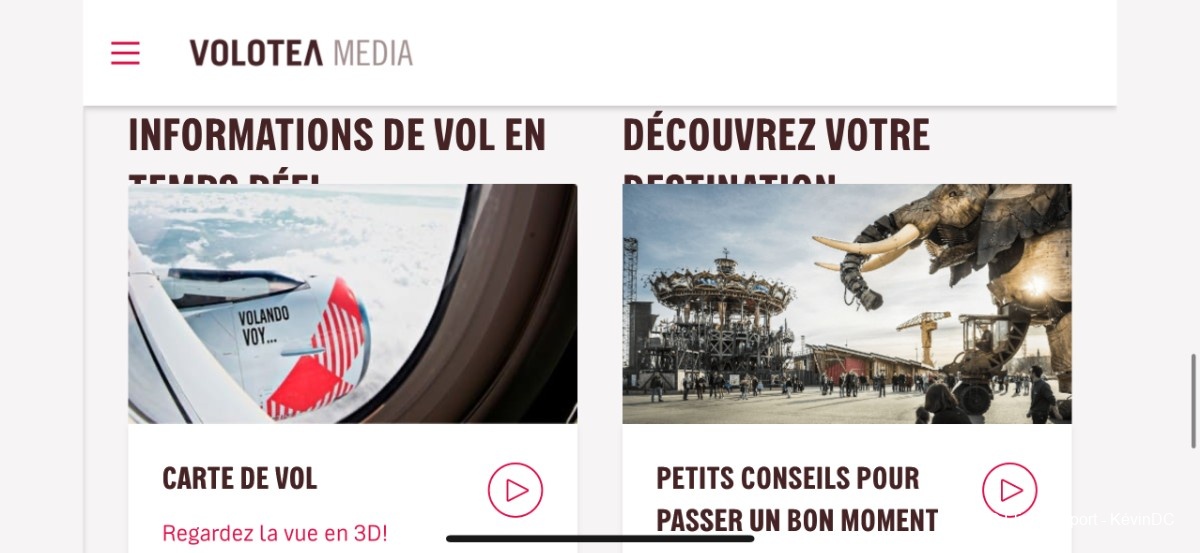The height and width of the screenshot is (553, 1200).
Task: Tap the play icon next to Carte de vol
Action: pos(515,490)
